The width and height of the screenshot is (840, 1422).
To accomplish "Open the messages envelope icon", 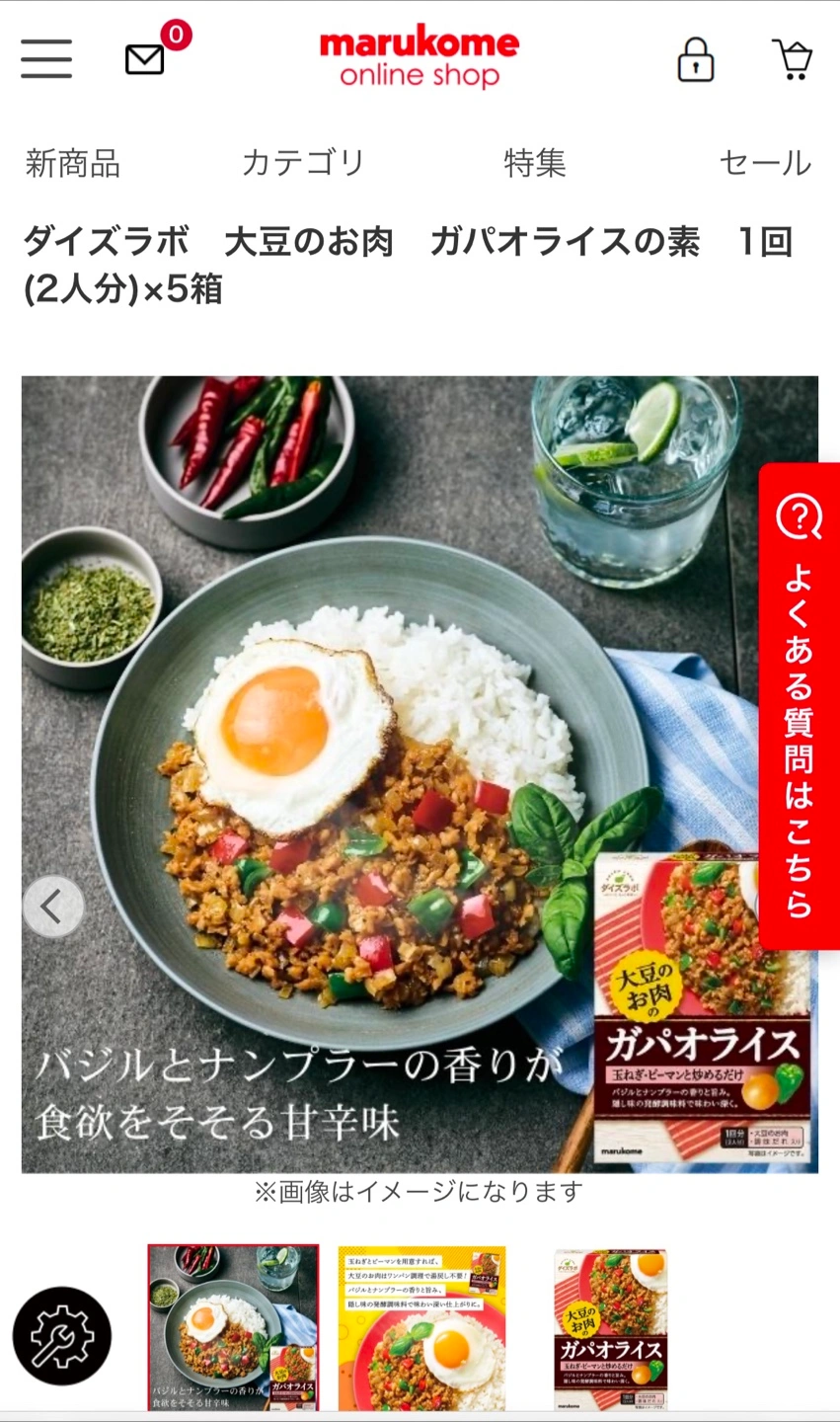I will (x=145, y=59).
